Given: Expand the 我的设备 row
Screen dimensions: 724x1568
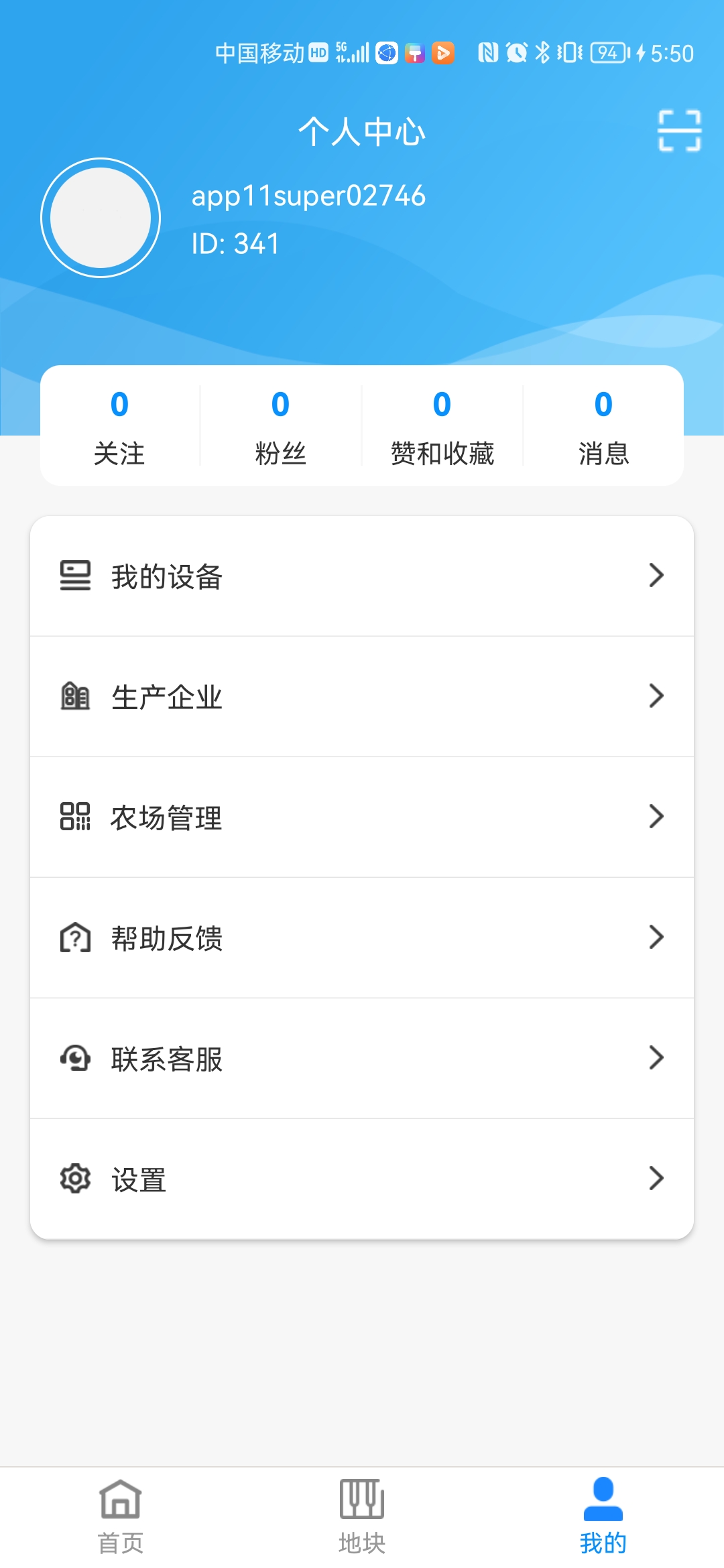Looking at the screenshot, I should (x=362, y=575).
